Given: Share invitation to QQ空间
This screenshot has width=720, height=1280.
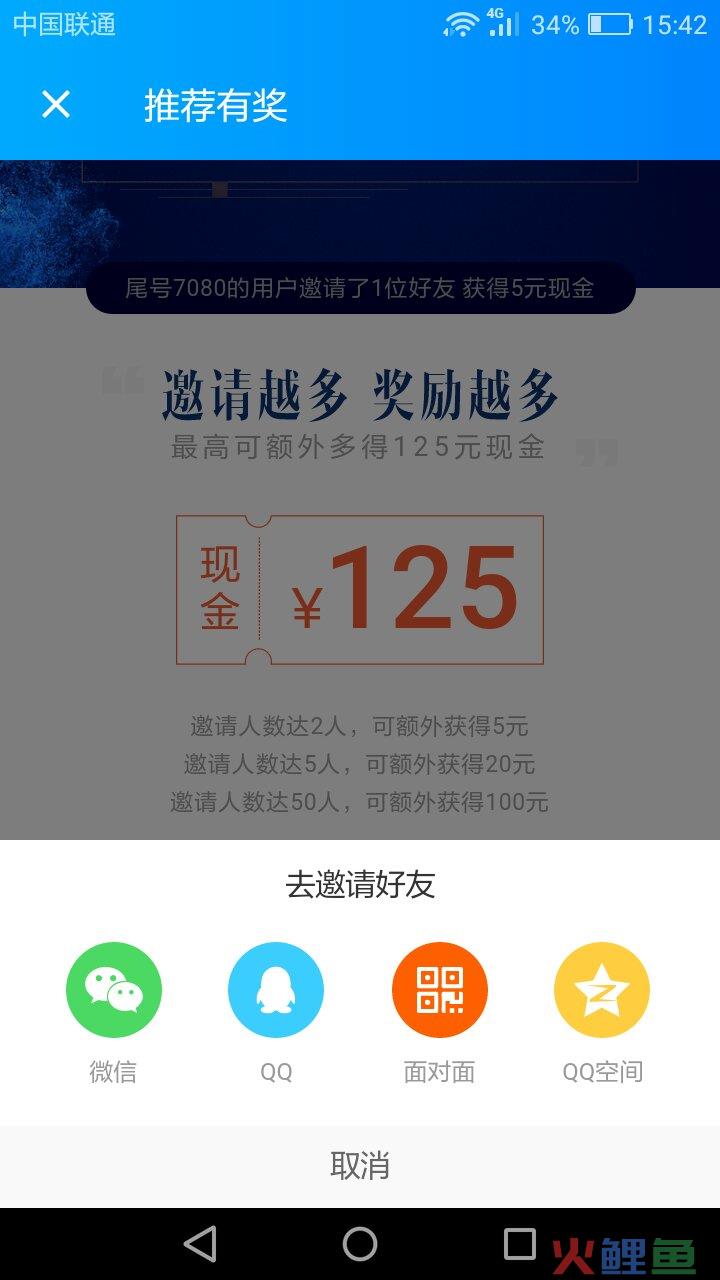Looking at the screenshot, I should pos(602,990).
